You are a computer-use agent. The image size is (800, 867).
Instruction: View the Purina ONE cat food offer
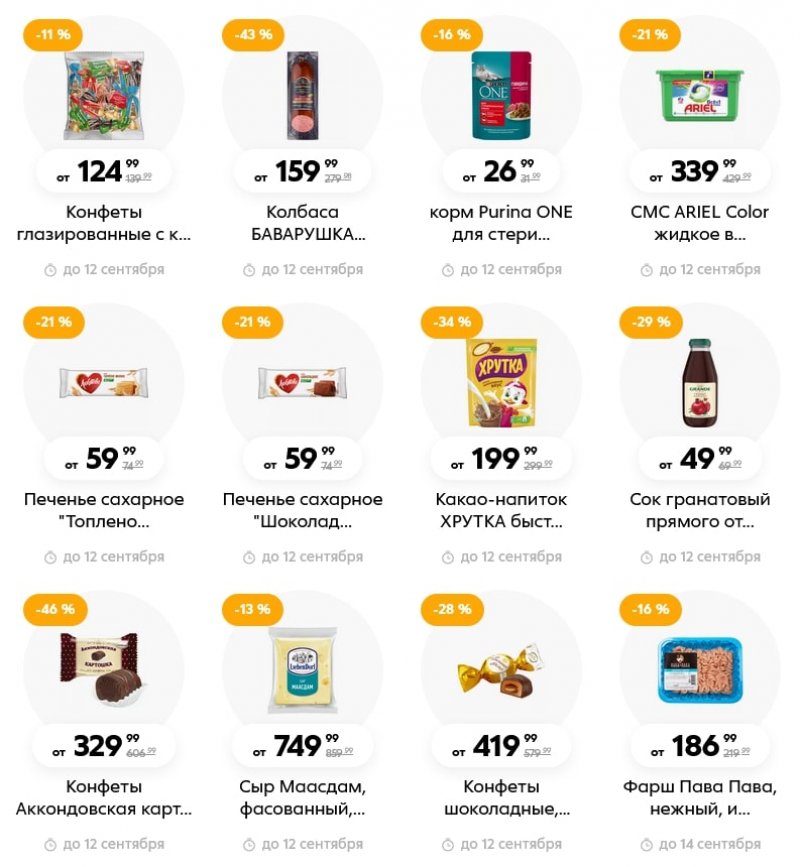coord(501,95)
